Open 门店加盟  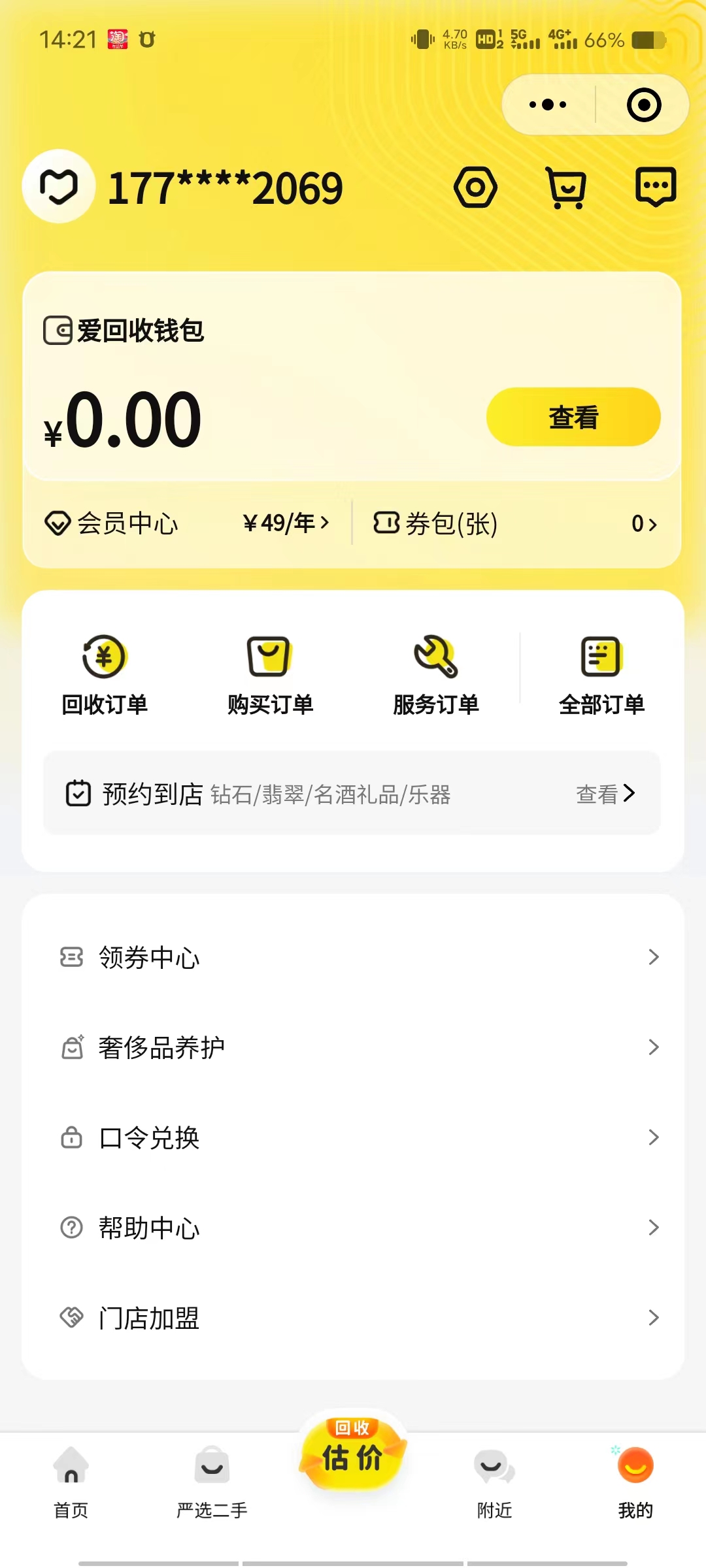[x=353, y=1318]
